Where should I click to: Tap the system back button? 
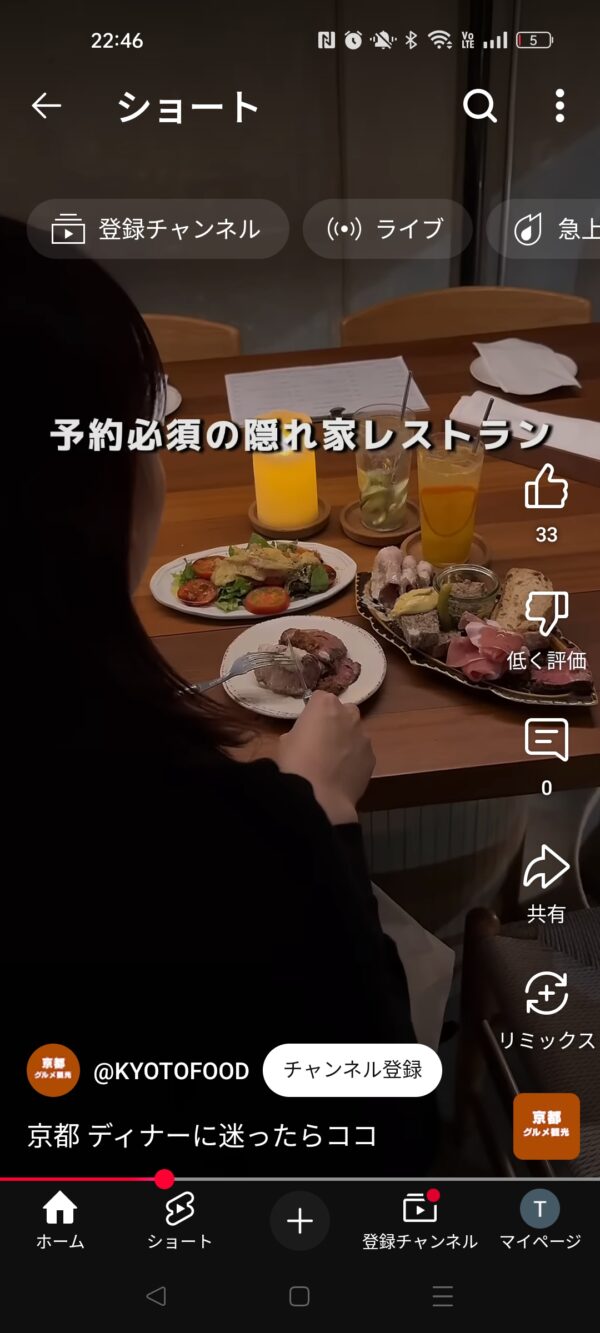pos(156,1297)
